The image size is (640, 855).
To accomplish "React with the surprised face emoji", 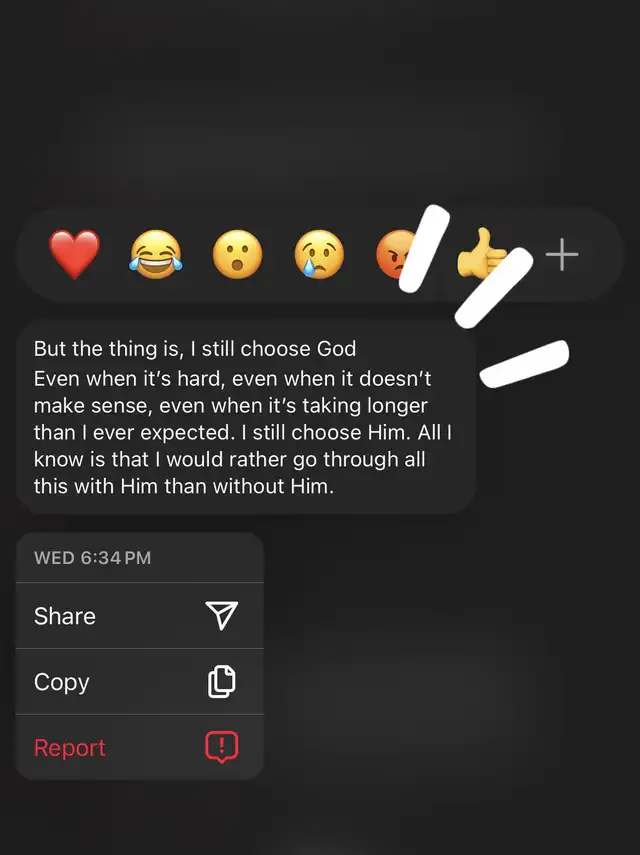I will (x=237, y=256).
